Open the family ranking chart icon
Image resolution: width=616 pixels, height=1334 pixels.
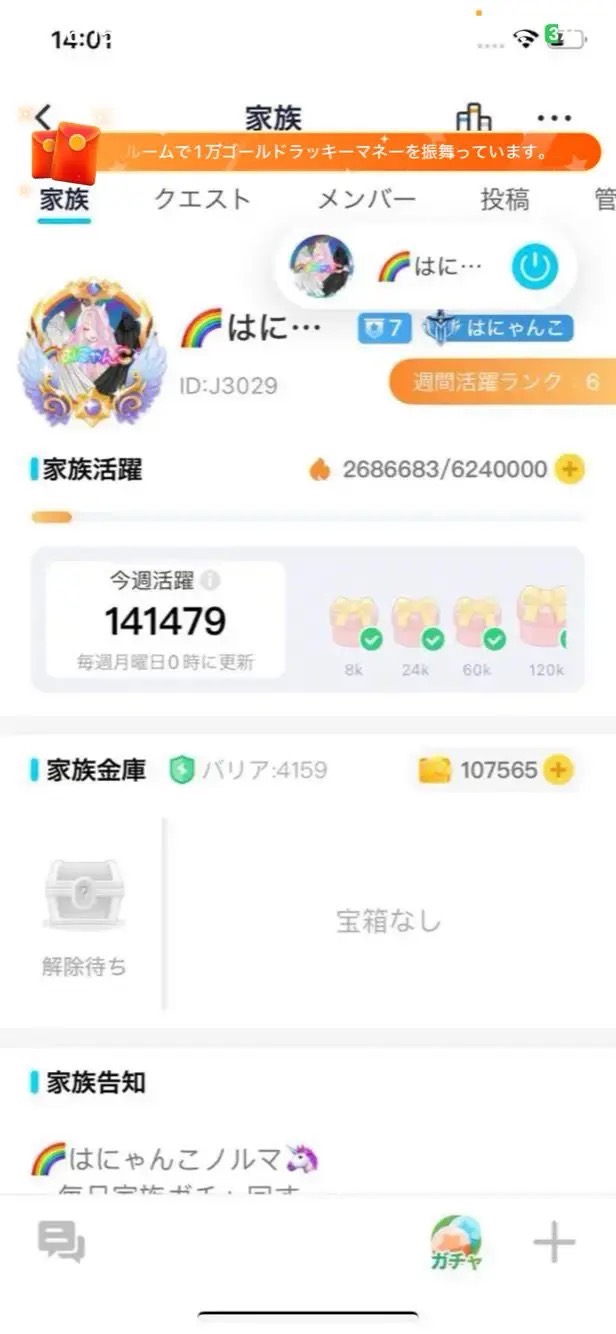click(x=473, y=118)
